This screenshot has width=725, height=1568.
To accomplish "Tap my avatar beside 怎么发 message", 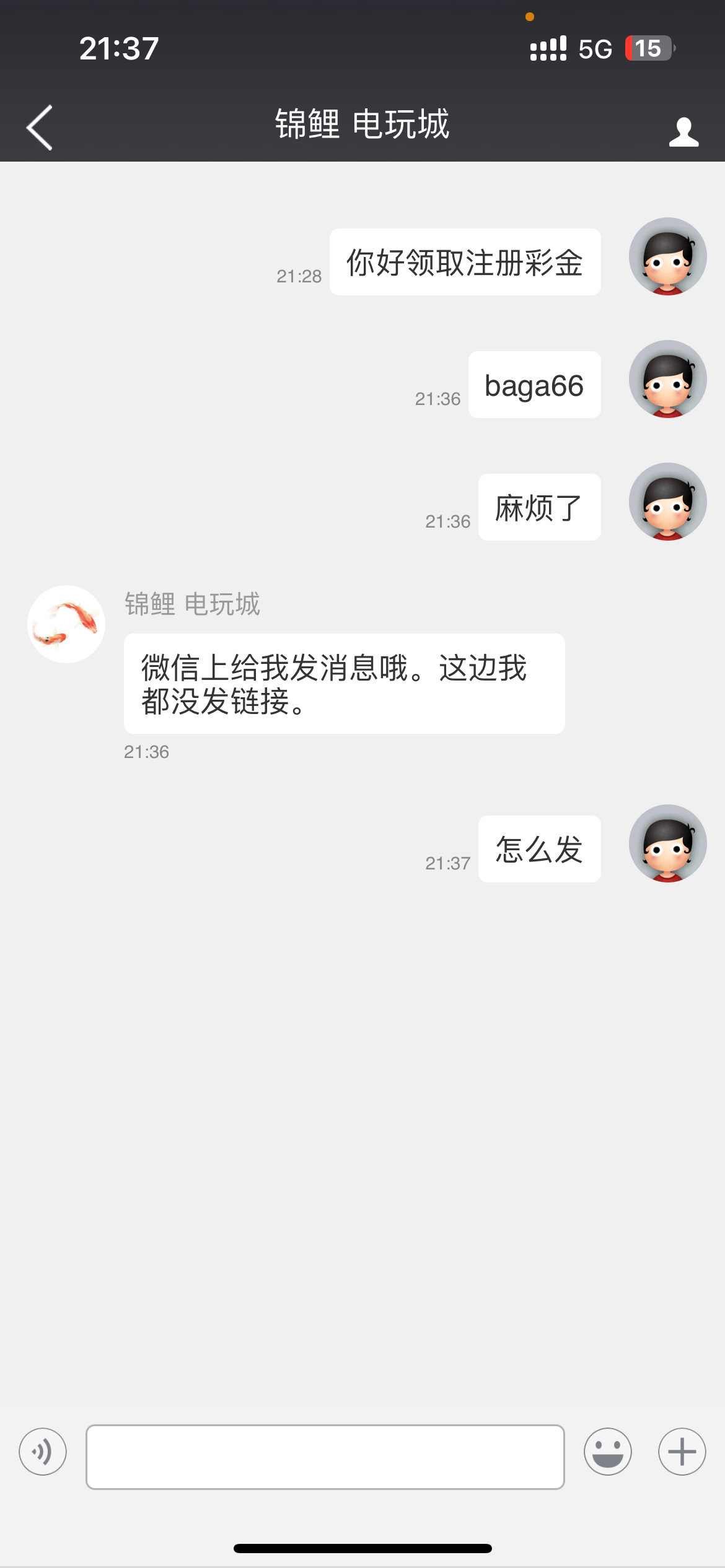I will pos(667,843).
